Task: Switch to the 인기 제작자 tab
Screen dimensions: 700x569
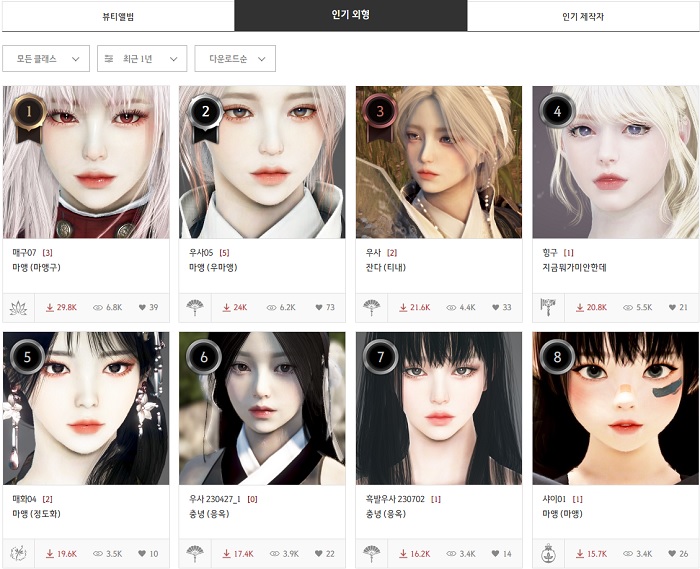Action: (x=583, y=16)
